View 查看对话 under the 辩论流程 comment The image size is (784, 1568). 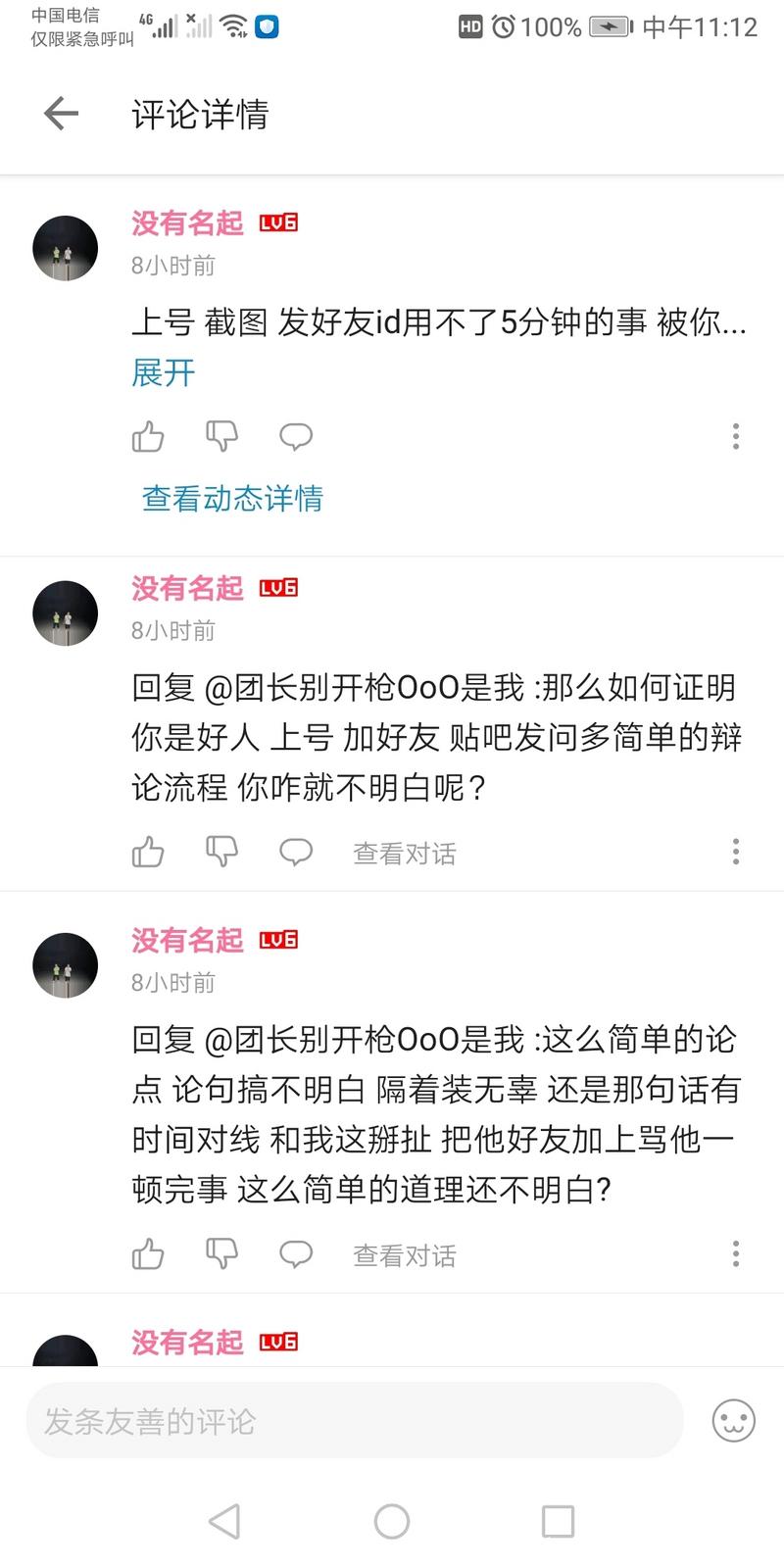coord(404,854)
